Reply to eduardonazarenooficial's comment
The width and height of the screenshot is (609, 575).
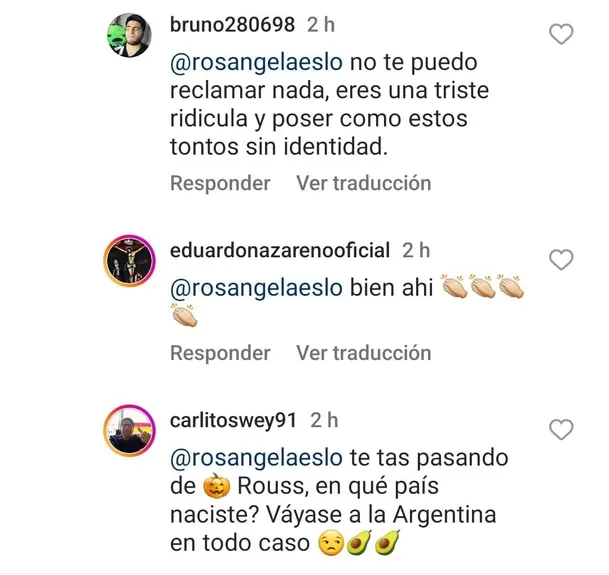(220, 353)
